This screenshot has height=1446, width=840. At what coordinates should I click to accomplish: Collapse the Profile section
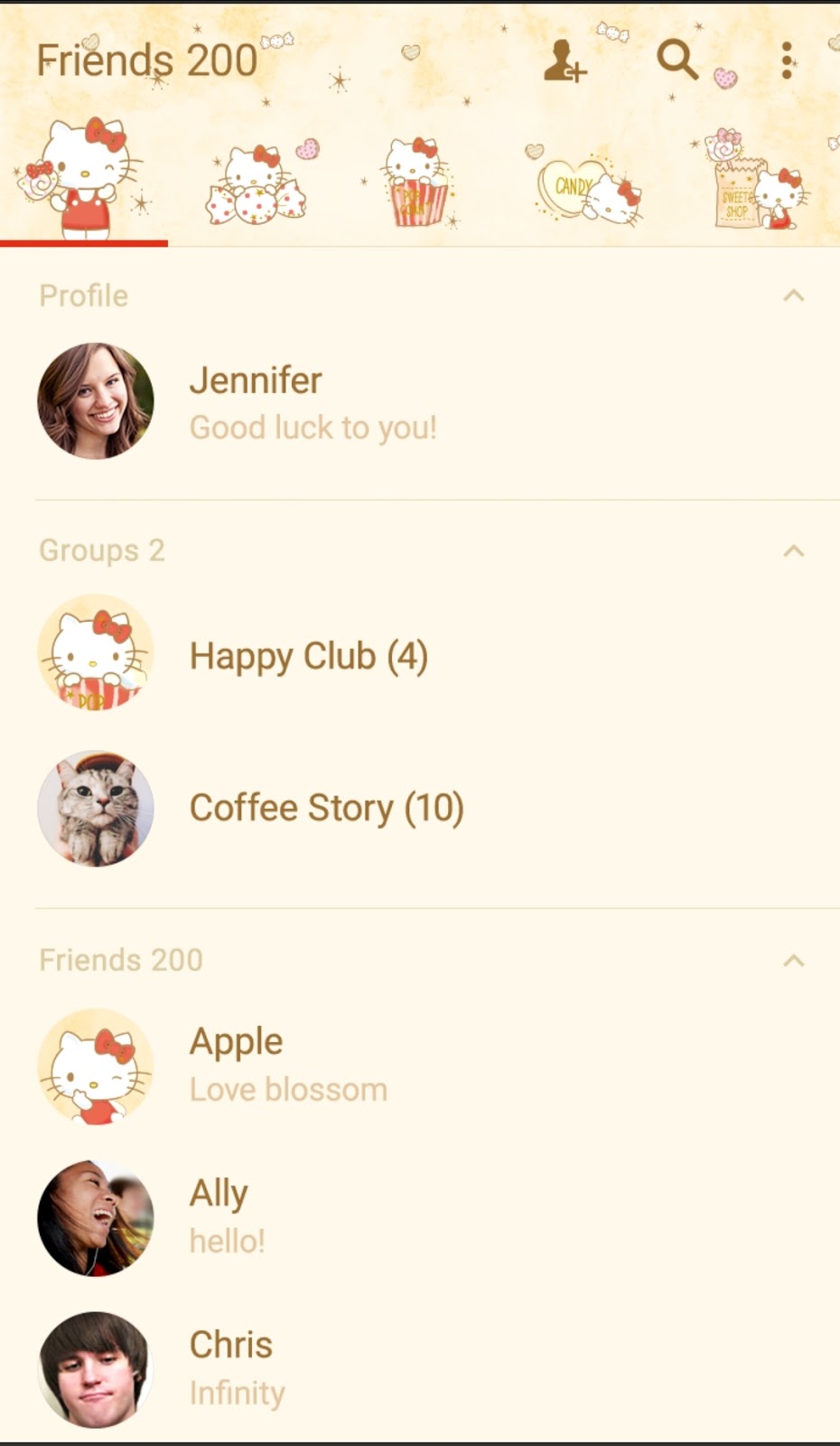click(x=794, y=296)
